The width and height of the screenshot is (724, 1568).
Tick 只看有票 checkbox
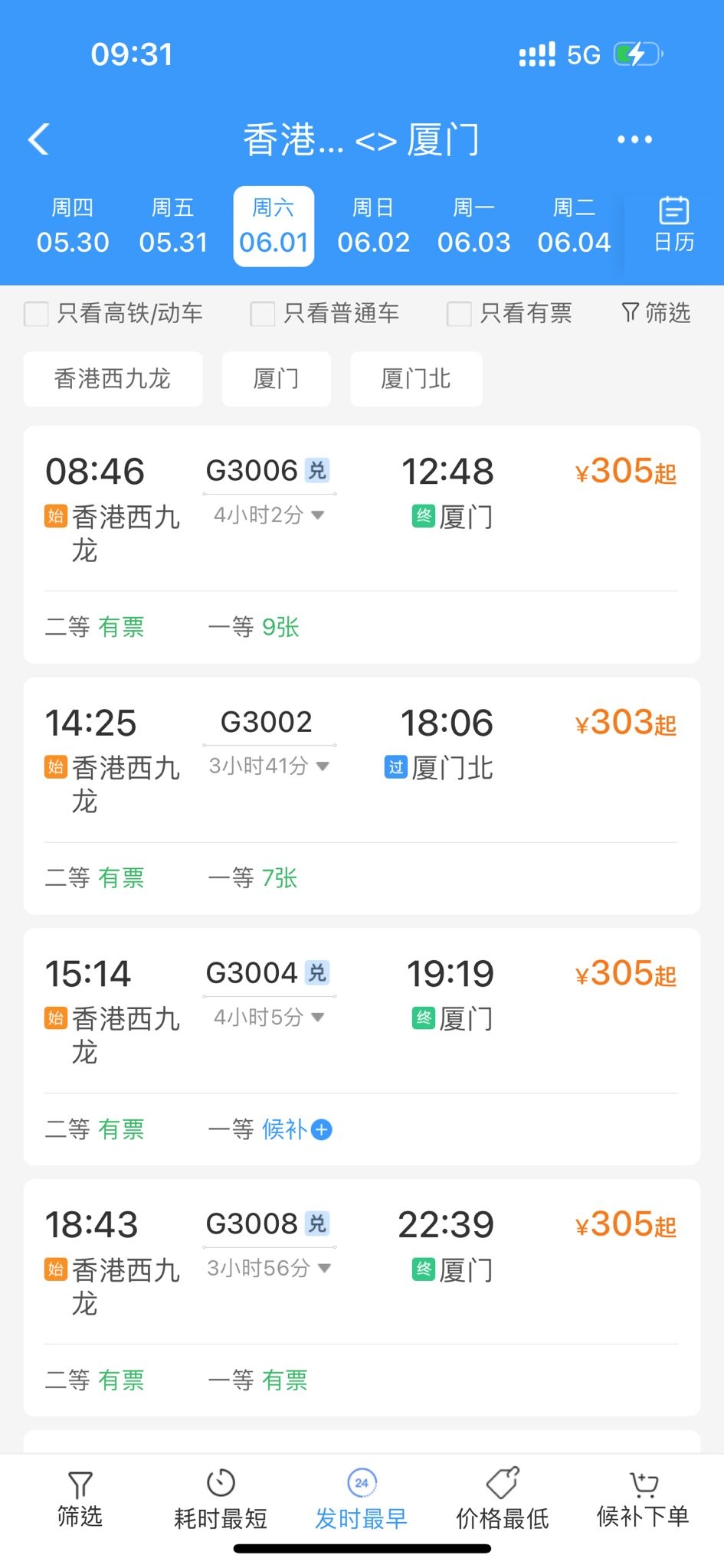point(459,314)
